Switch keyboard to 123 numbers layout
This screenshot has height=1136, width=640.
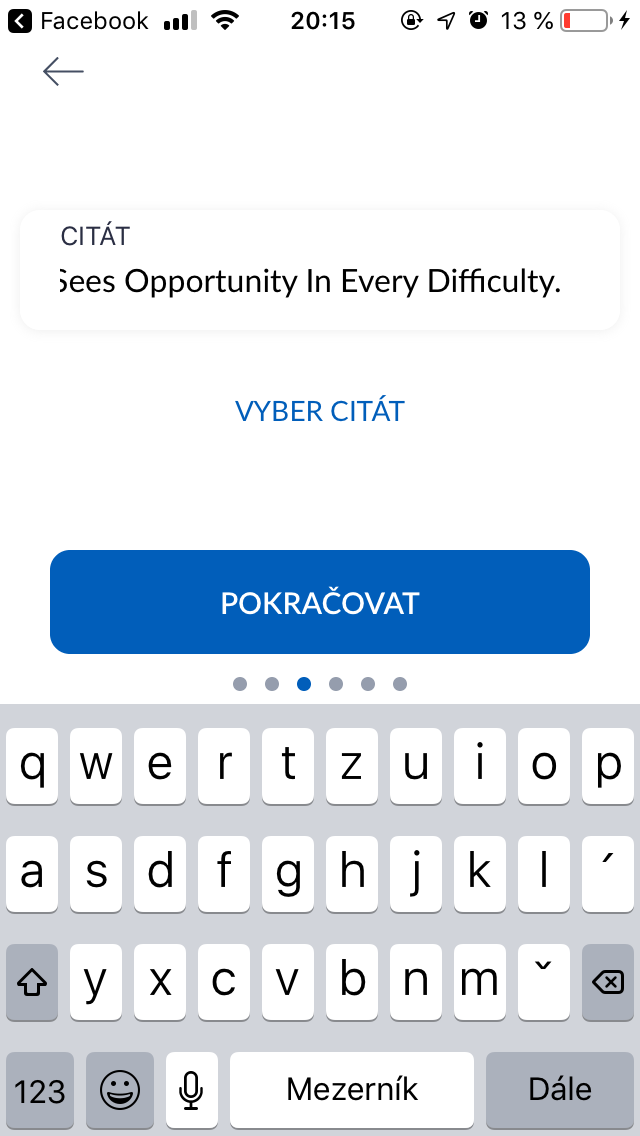(x=40, y=1089)
